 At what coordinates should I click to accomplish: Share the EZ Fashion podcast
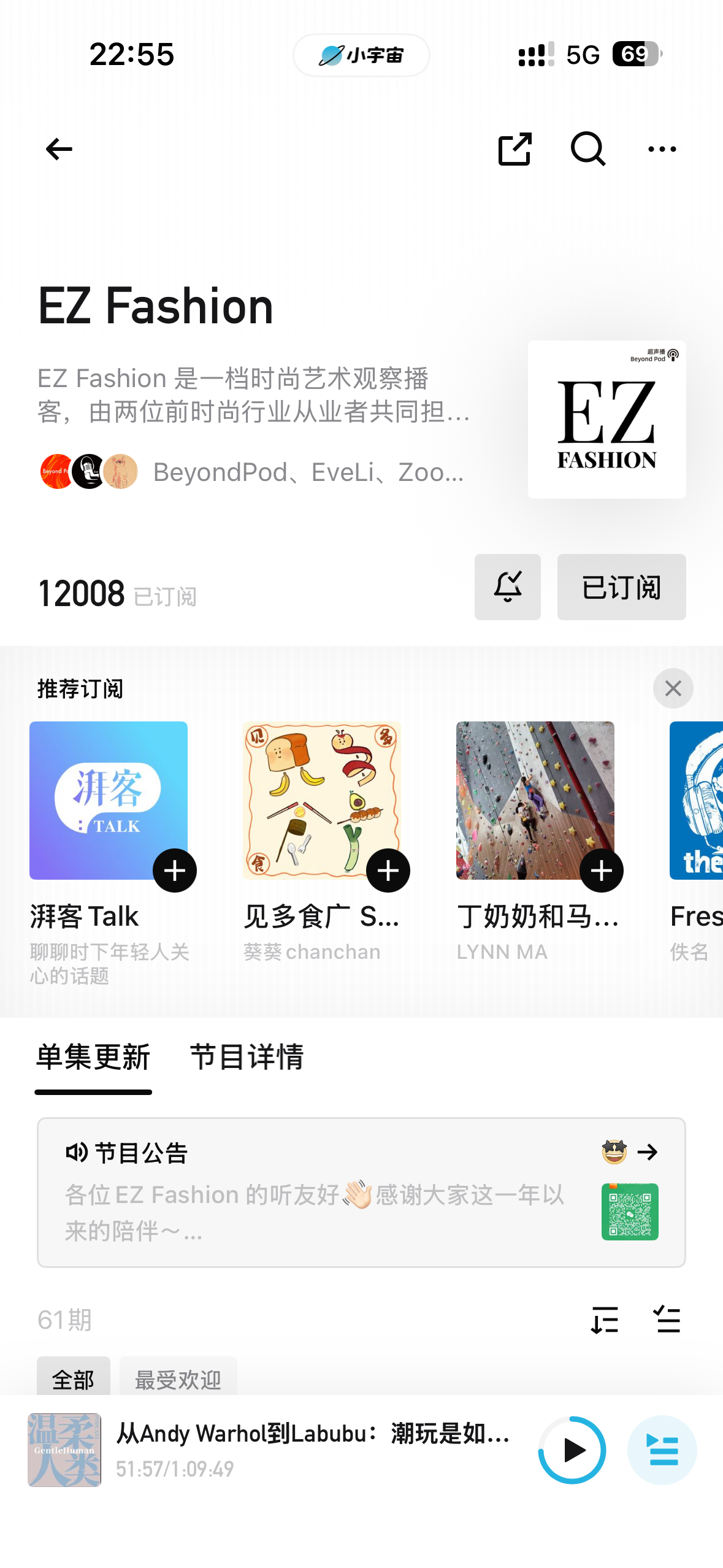pos(515,149)
